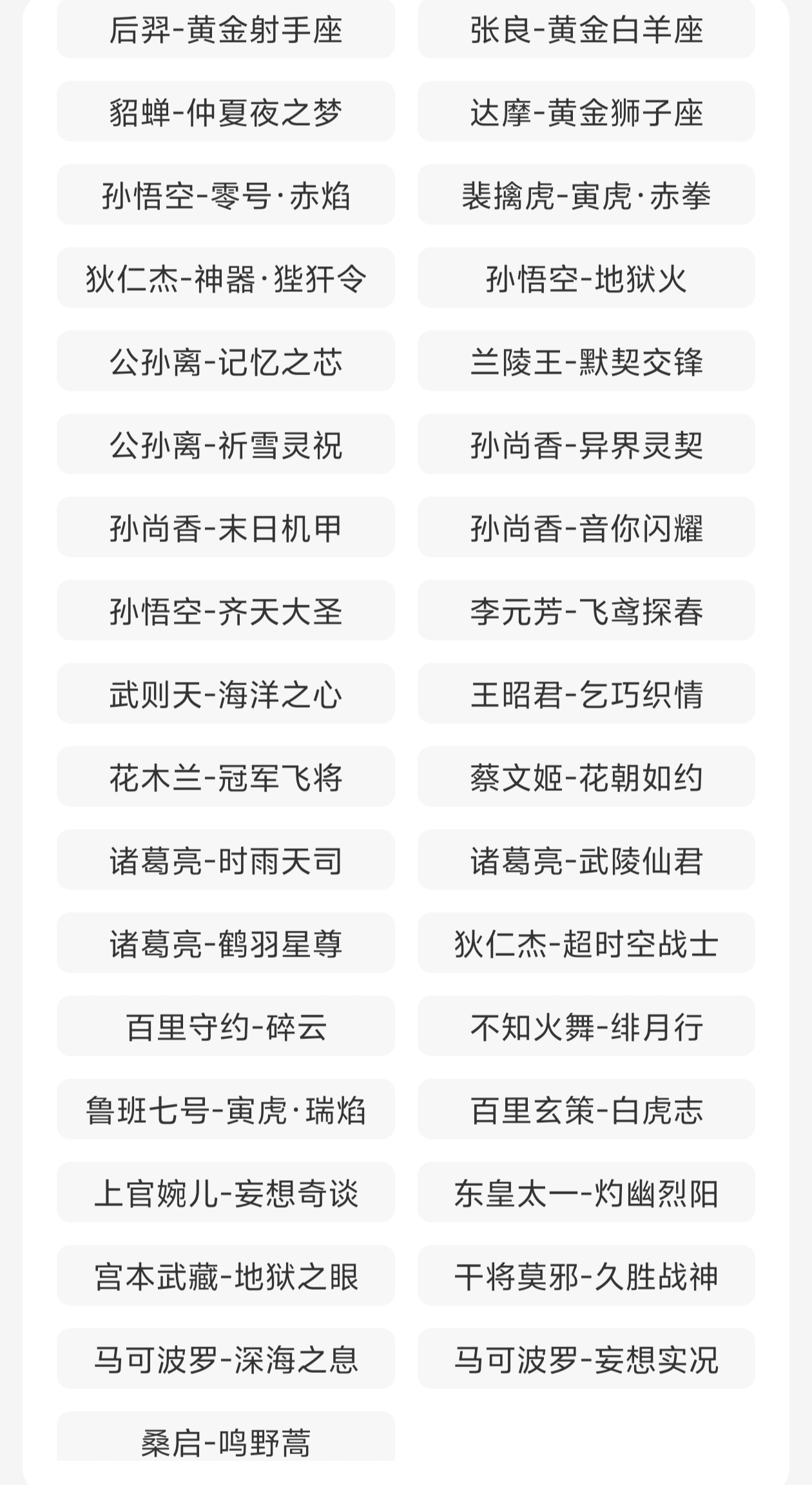Tap the 桑启-鸣野蒿 chip
The image size is (812, 1485).
coord(226,1437)
